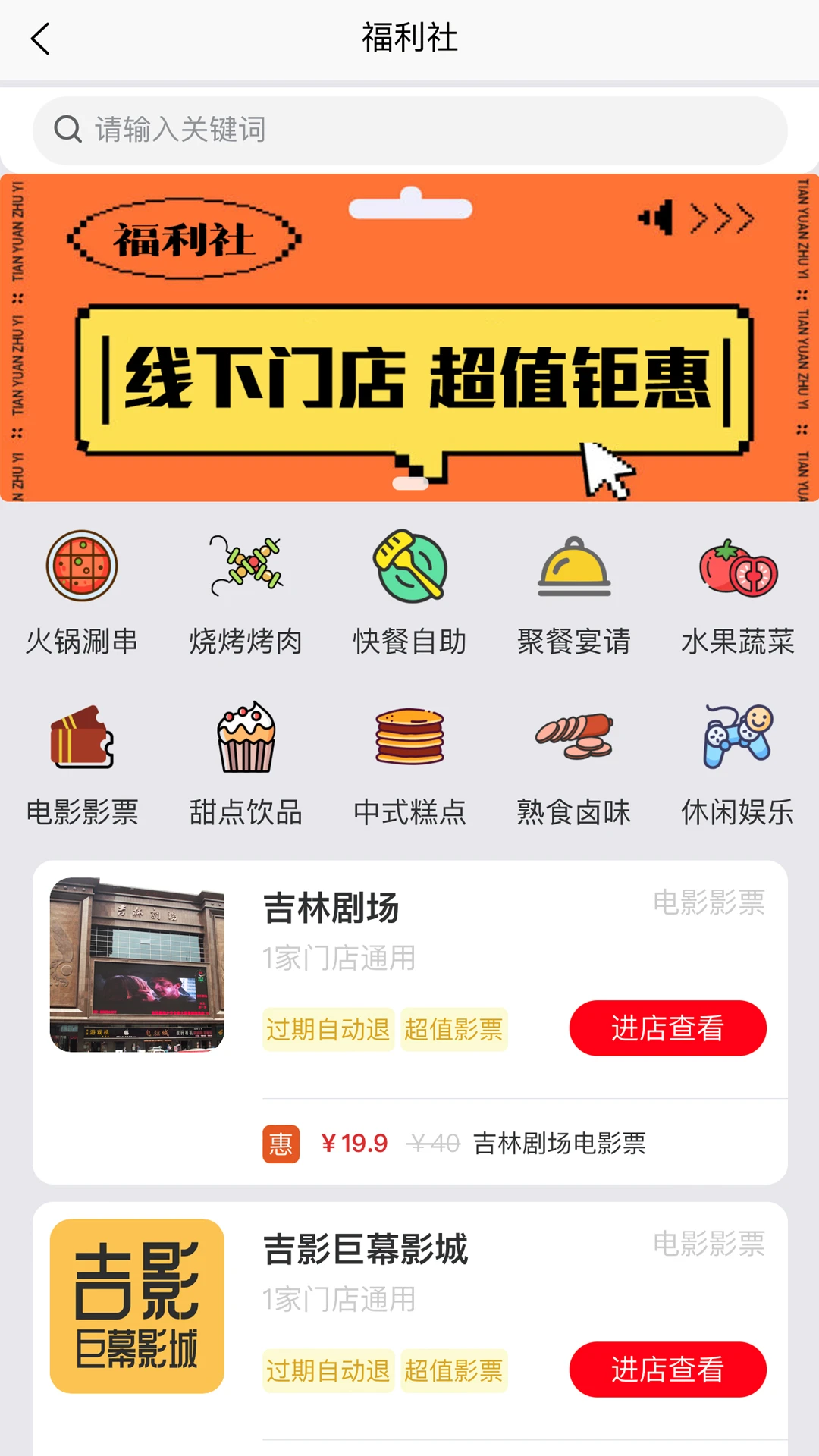Open the 吉林剧场 storefront thumbnail
This screenshot has width=819, height=1456.
tap(137, 967)
